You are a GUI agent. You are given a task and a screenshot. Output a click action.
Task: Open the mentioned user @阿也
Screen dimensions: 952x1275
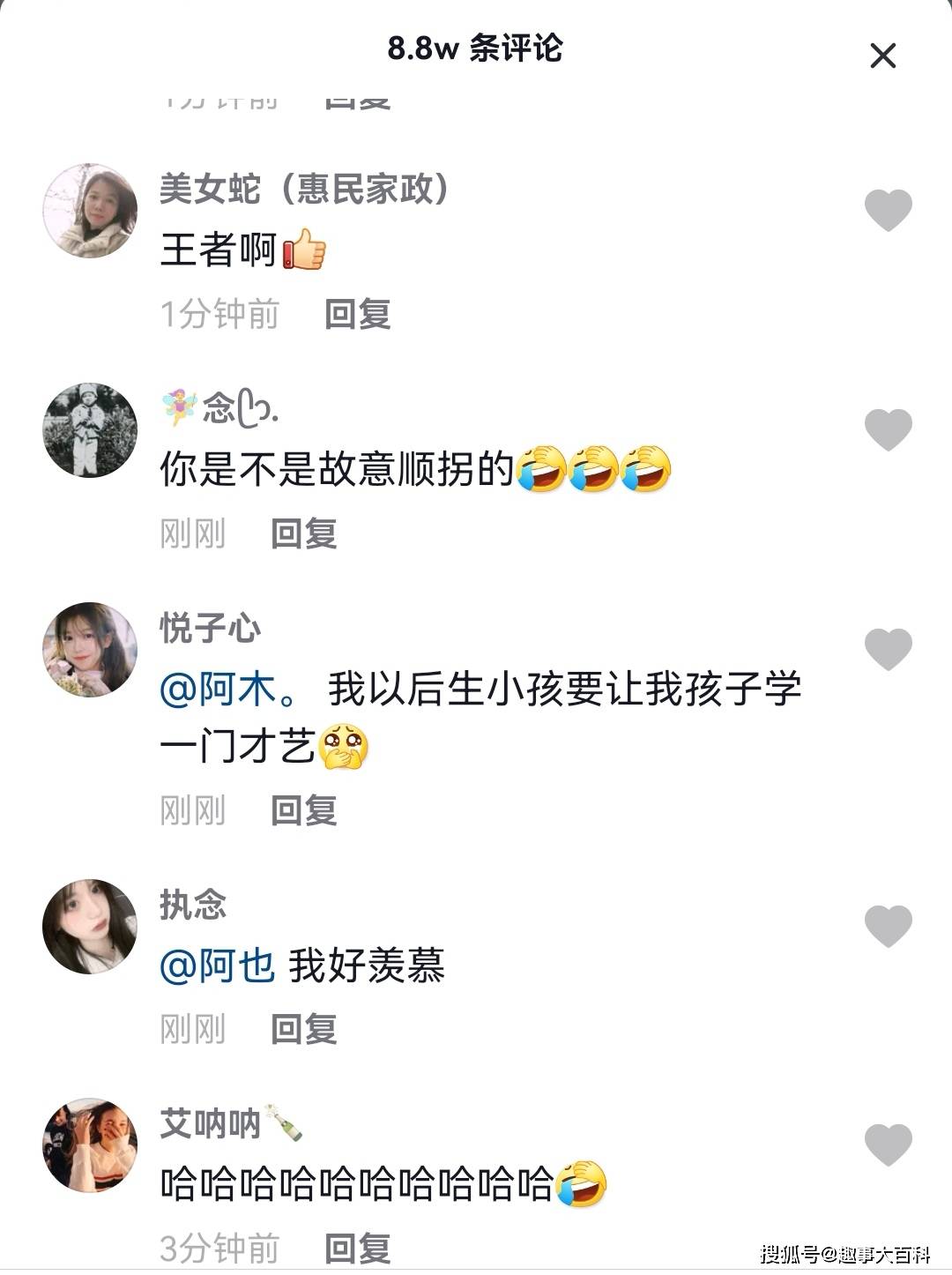pyautogui.click(x=217, y=966)
